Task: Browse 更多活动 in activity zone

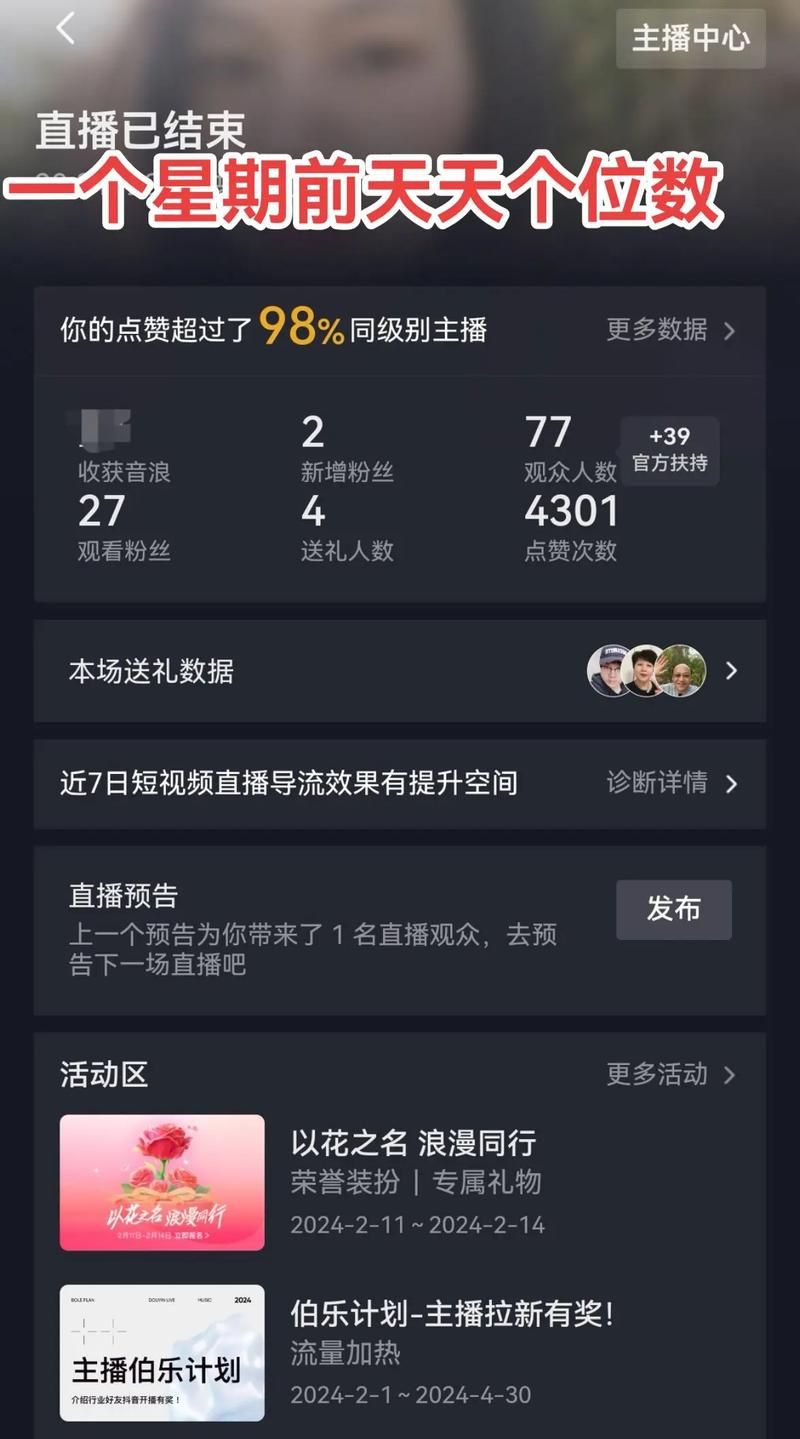Action: tap(670, 1075)
